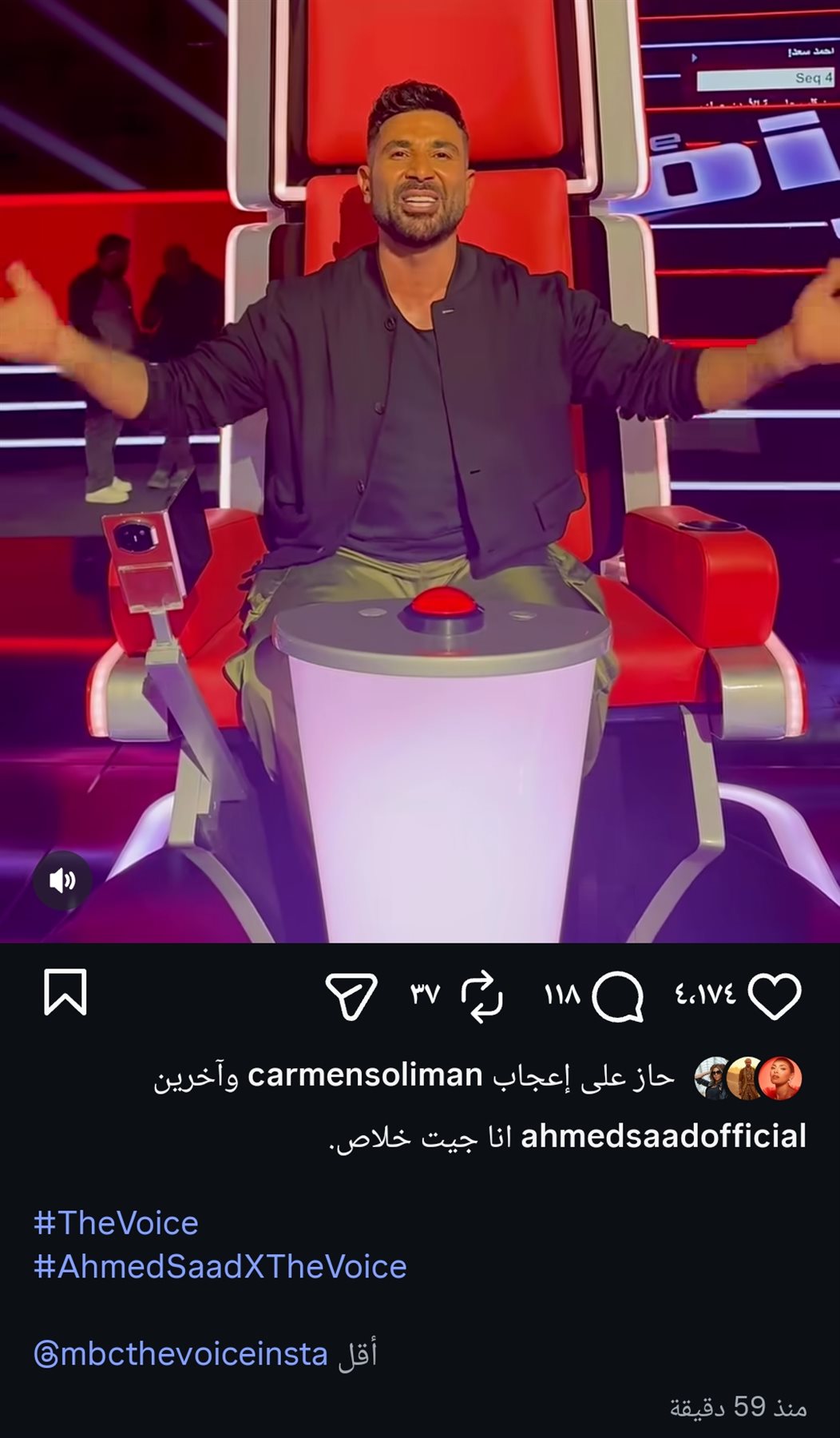
Task: Repost this video
Action: click(x=482, y=996)
